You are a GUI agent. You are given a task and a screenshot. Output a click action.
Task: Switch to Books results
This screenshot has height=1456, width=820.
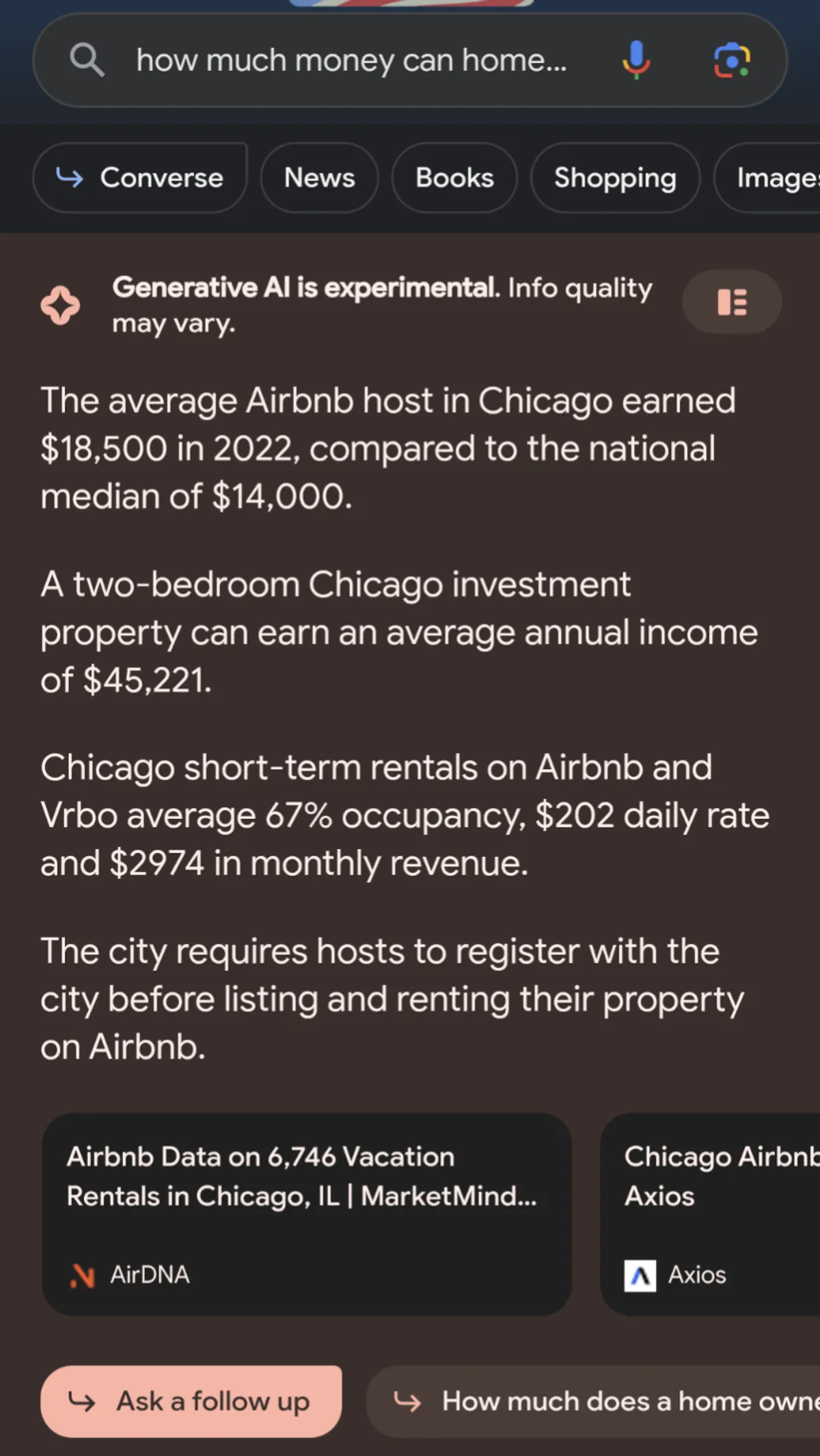click(454, 178)
